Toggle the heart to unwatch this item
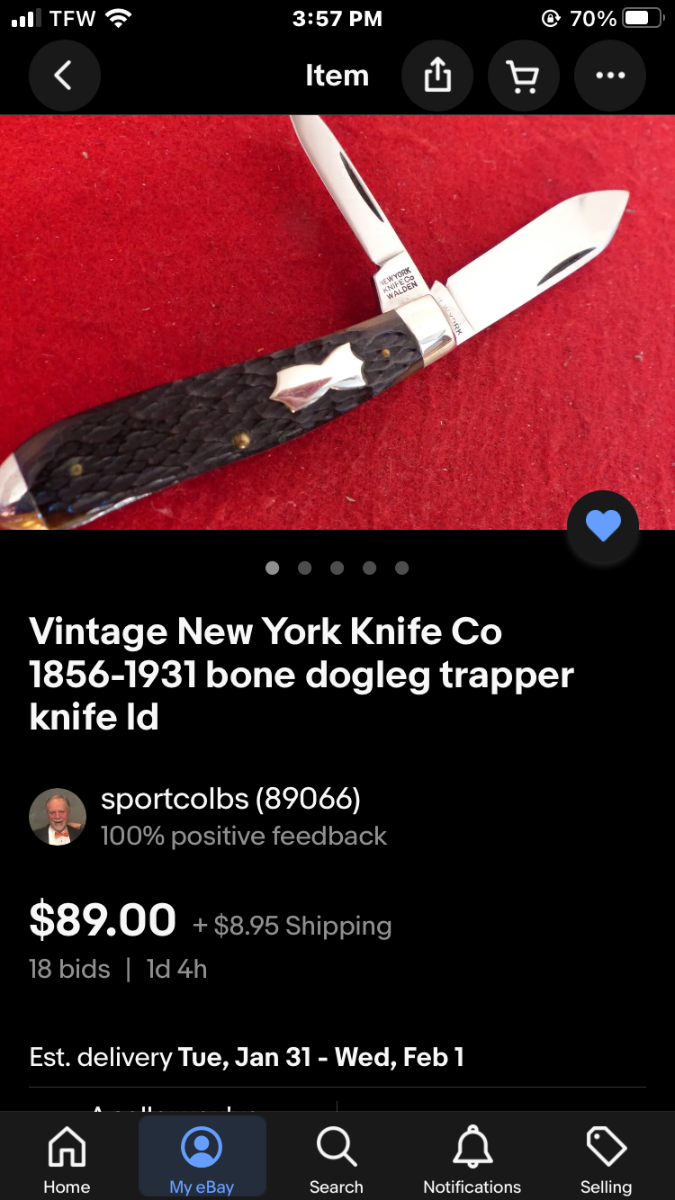Screen dimensions: 675x1200 click(603, 526)
